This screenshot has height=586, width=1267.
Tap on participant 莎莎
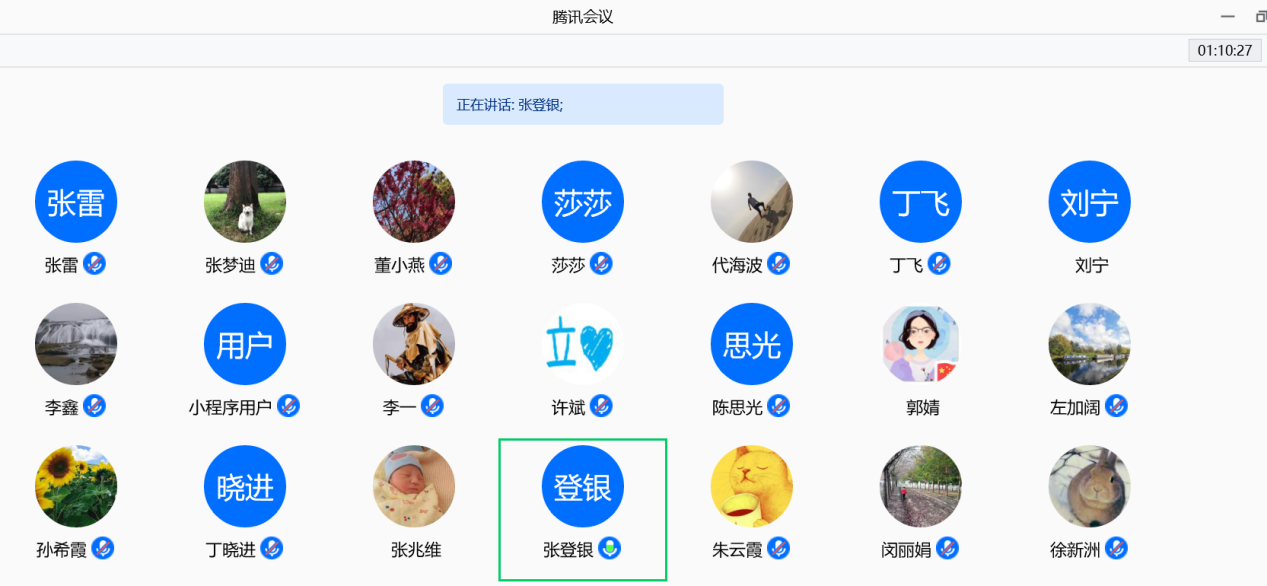tap(583, 202)
